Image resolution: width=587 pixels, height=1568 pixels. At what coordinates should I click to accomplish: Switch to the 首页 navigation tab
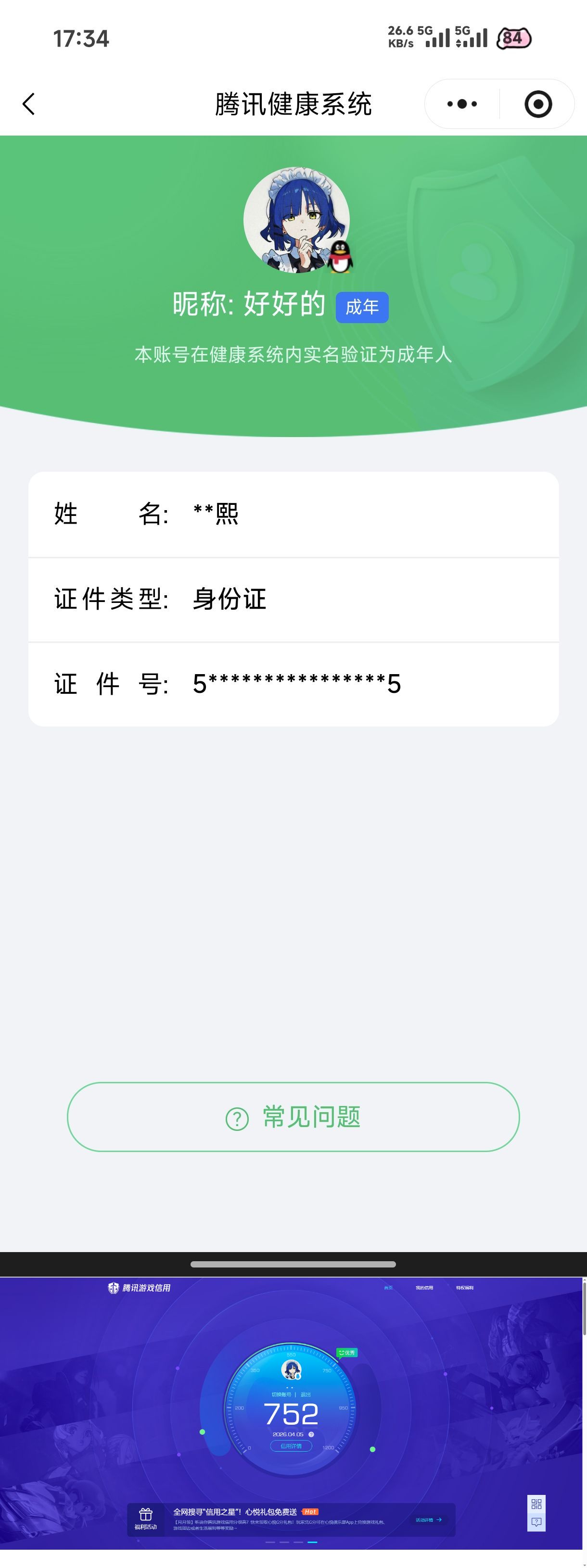[x=388, y=1288]
